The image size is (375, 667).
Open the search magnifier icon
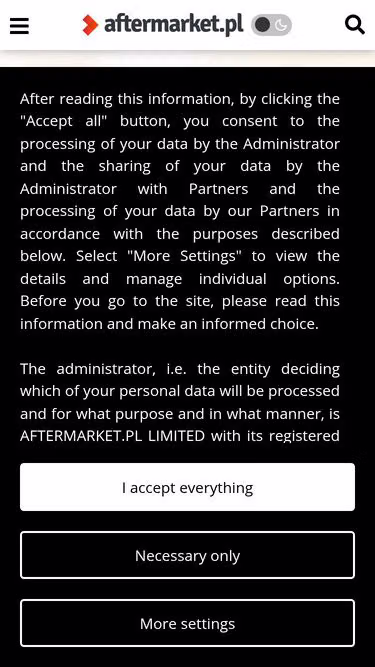pyautogui.click(x=355, y=25)
